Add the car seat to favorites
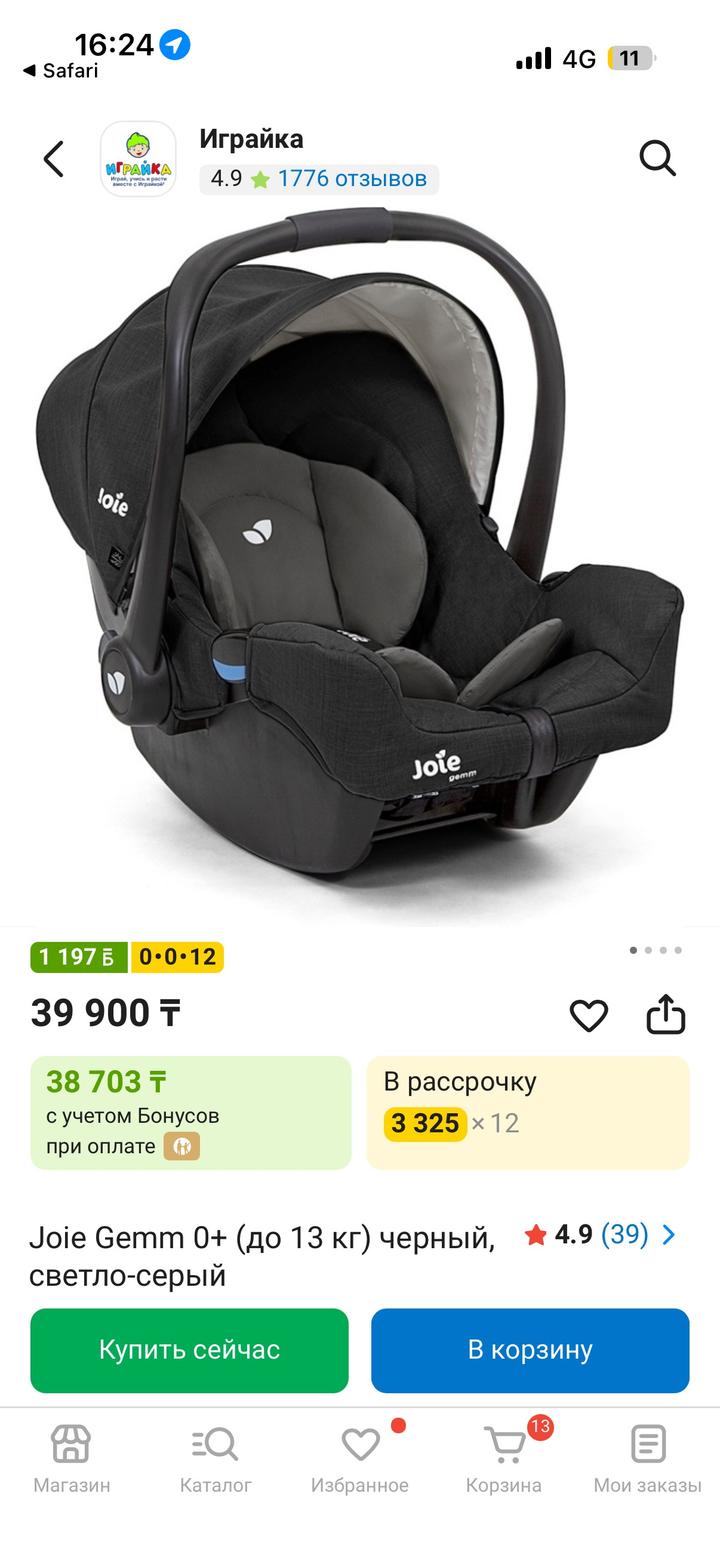The width and height of the screenshot is (720, 1565). tap(589, 1015)
